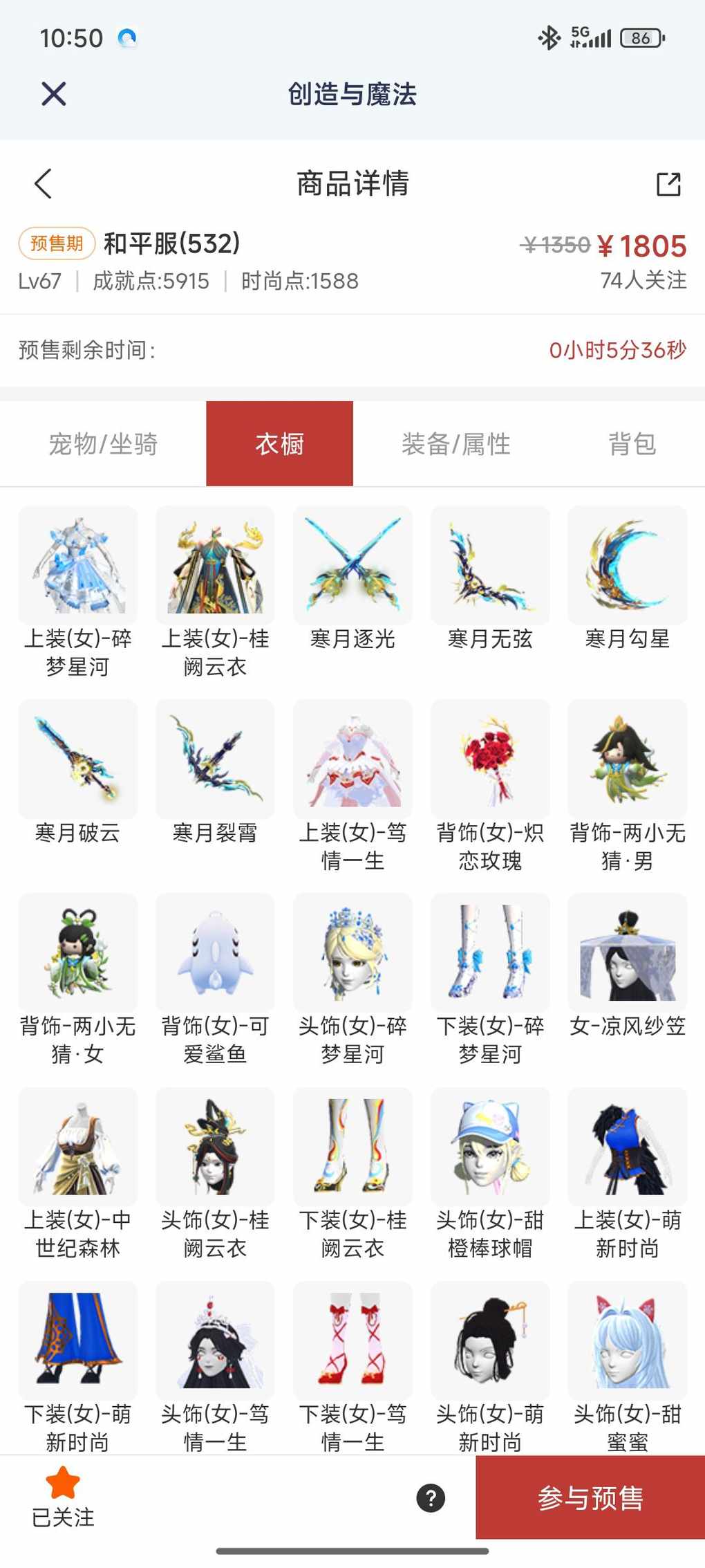Image resolution: width=705 pixels, height=1568 pixels.
Task: Open the help question mark icon
Action: [431, 1498]
